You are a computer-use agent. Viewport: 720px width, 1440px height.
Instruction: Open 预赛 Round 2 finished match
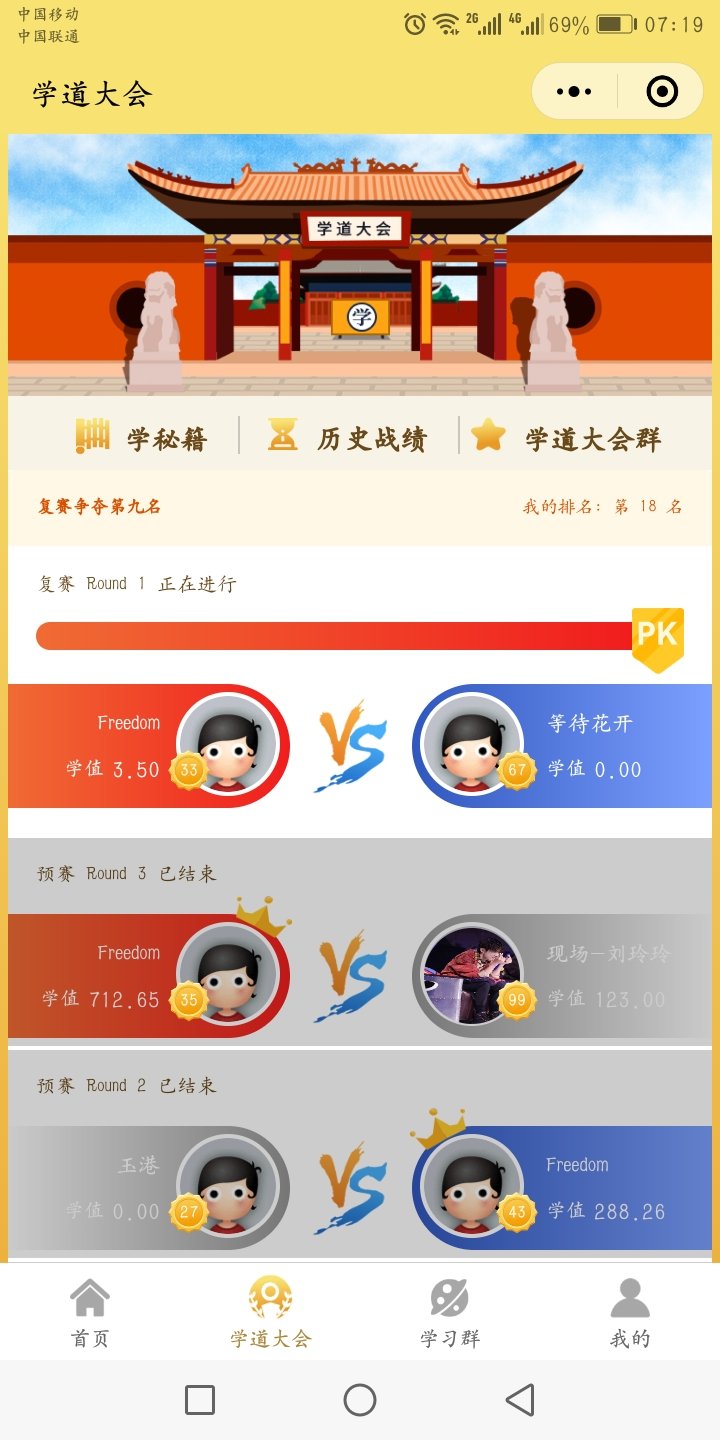point(360,1187)
